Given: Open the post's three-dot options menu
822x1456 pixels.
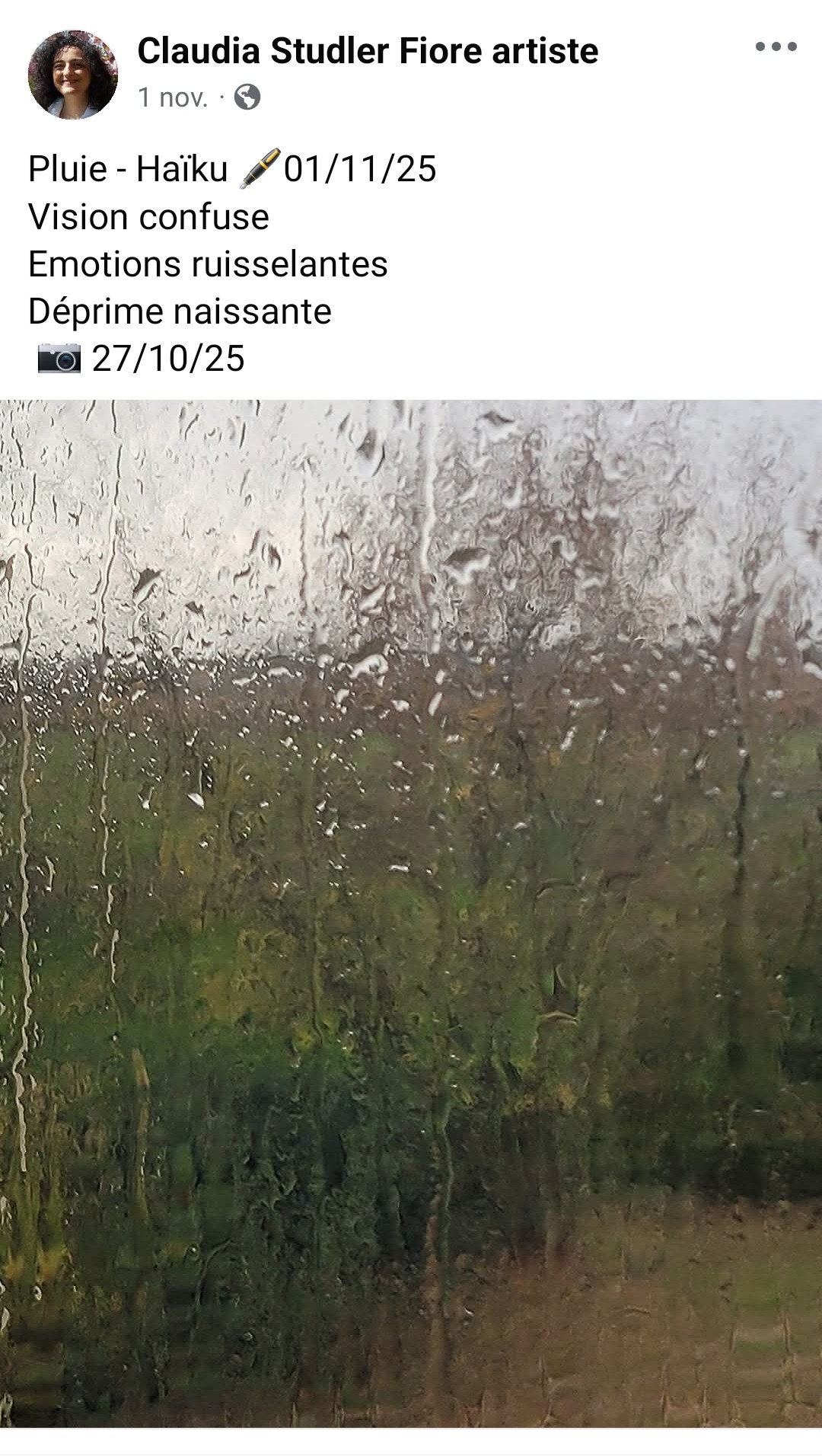Looking at the screenshot, I should (776, 47).
